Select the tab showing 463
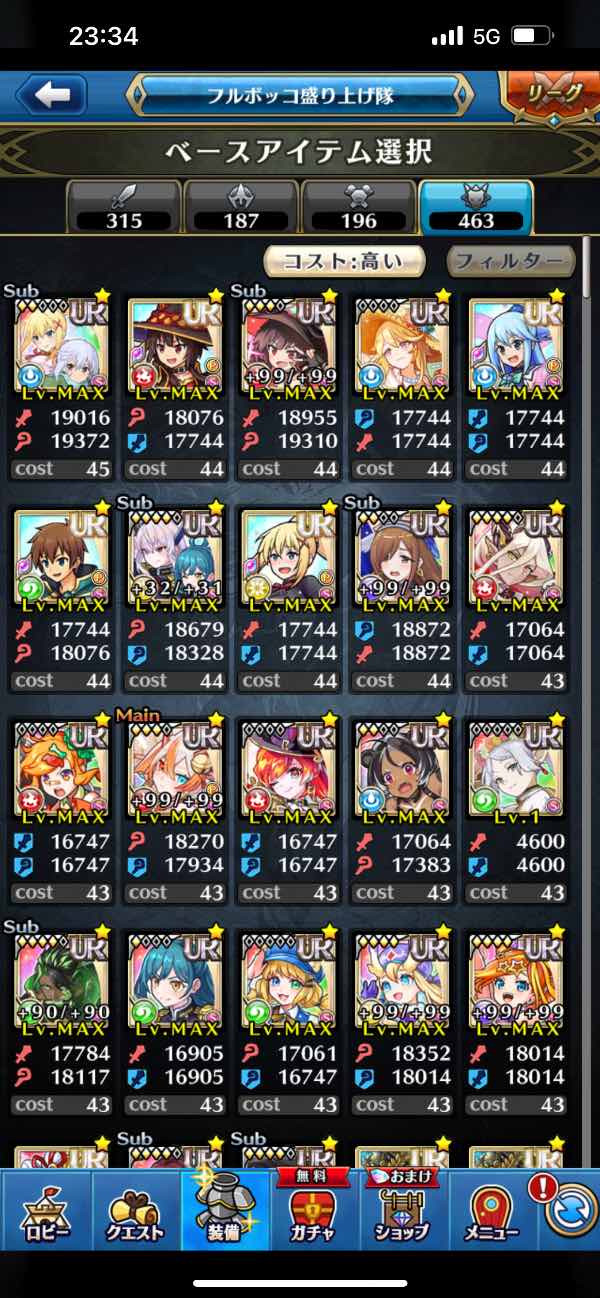 [476, 207]
